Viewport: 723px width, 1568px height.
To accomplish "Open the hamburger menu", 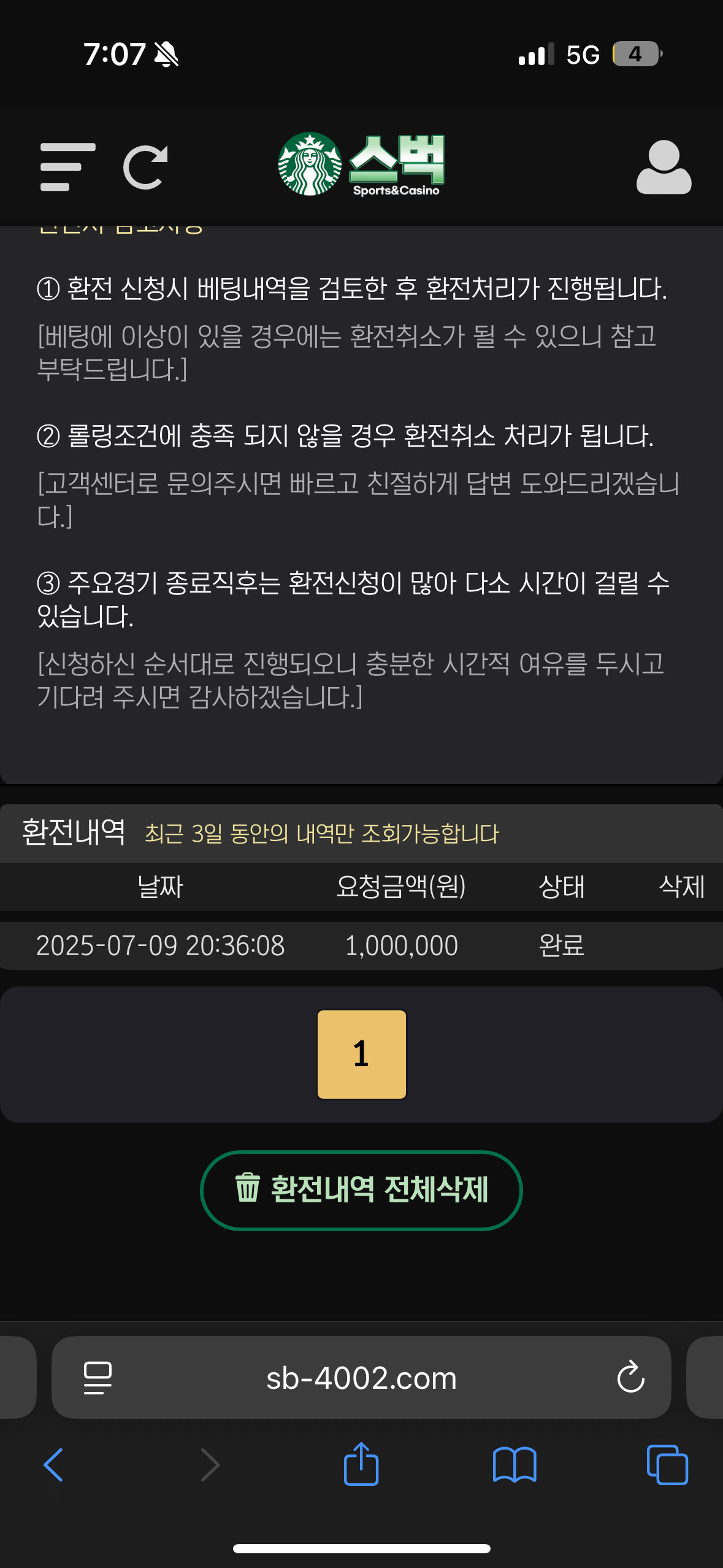I will click(67, 167).
